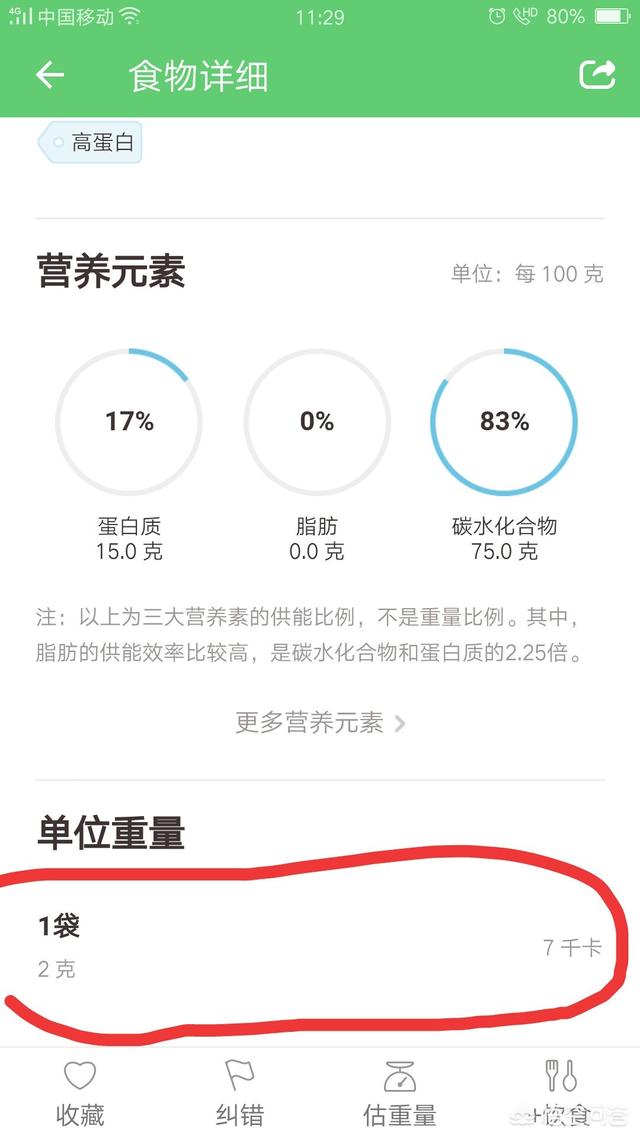The height and width of the screenshot is (1138, 640).
Task: Report an error via 纠错
Action: coord(240,1094)
